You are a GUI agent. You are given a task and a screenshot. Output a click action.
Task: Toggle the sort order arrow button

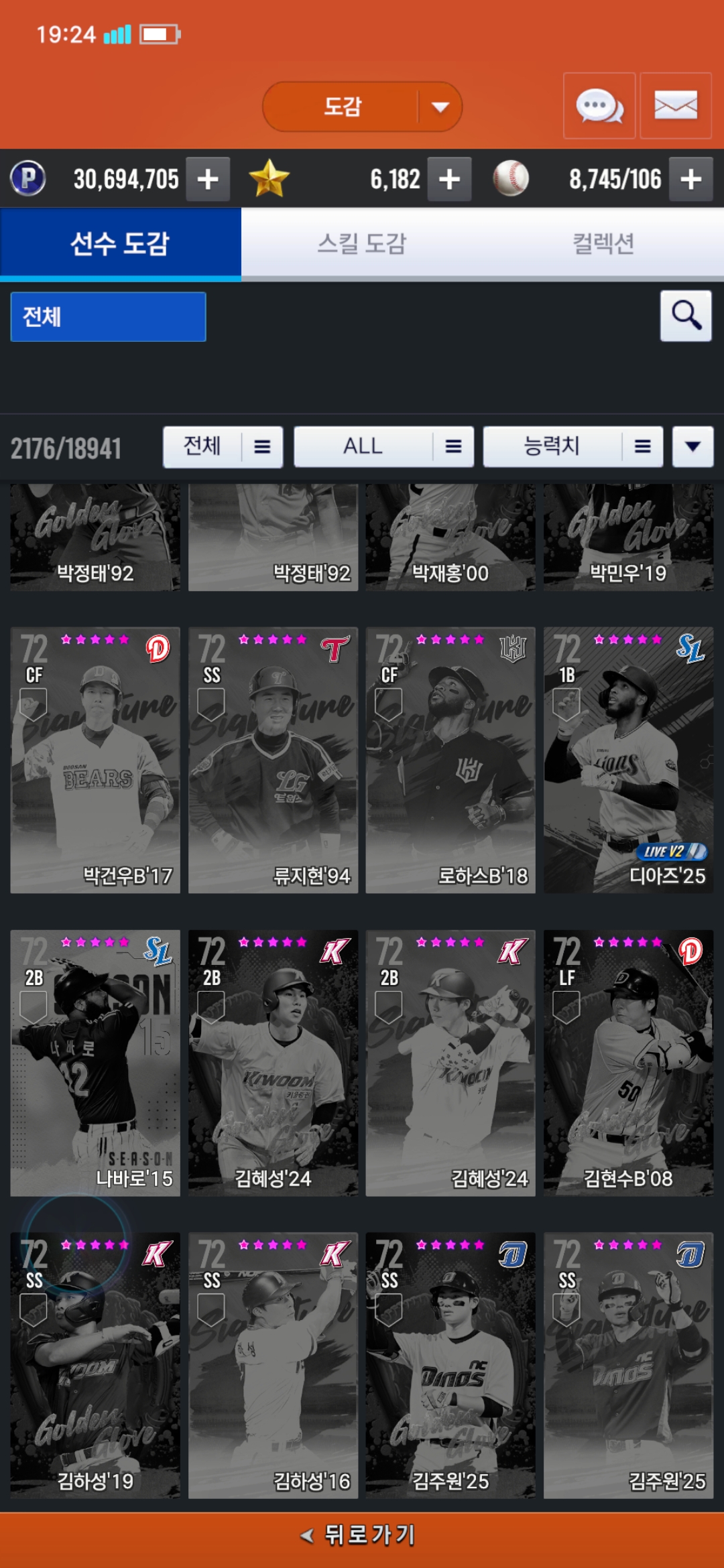693,446
